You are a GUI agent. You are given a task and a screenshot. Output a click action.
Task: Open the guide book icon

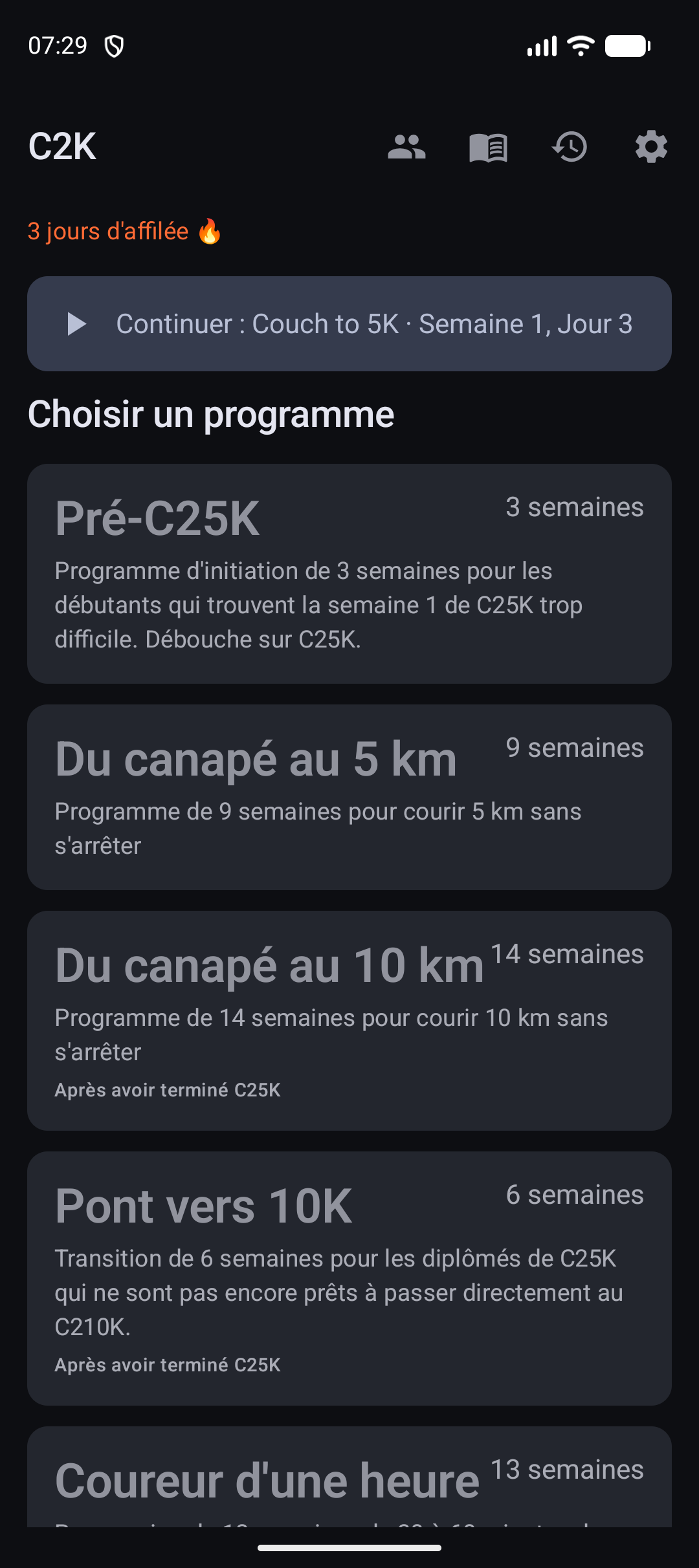pyautogui.click(x=488, y=147)
